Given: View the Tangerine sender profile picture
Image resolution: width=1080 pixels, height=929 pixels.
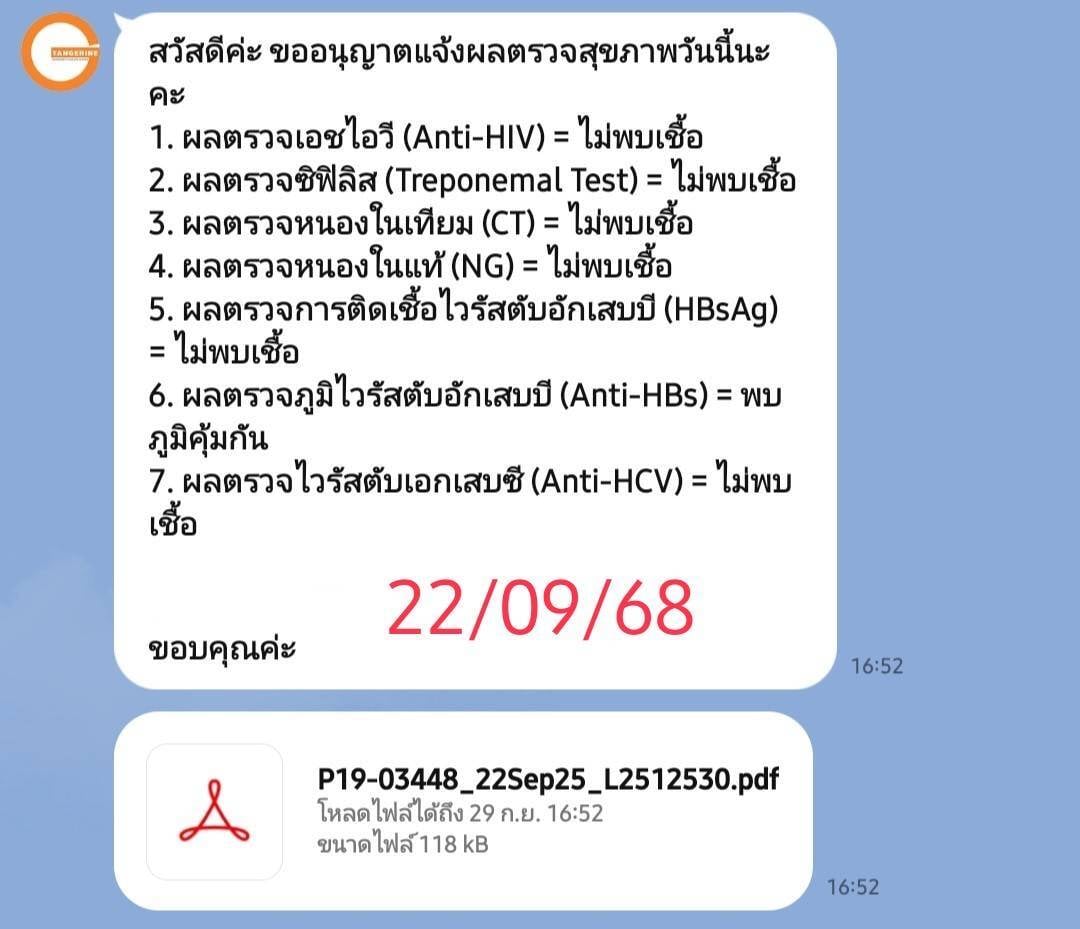Looking at the screenshot, I should pyautogui.click(x=60, y=52).
